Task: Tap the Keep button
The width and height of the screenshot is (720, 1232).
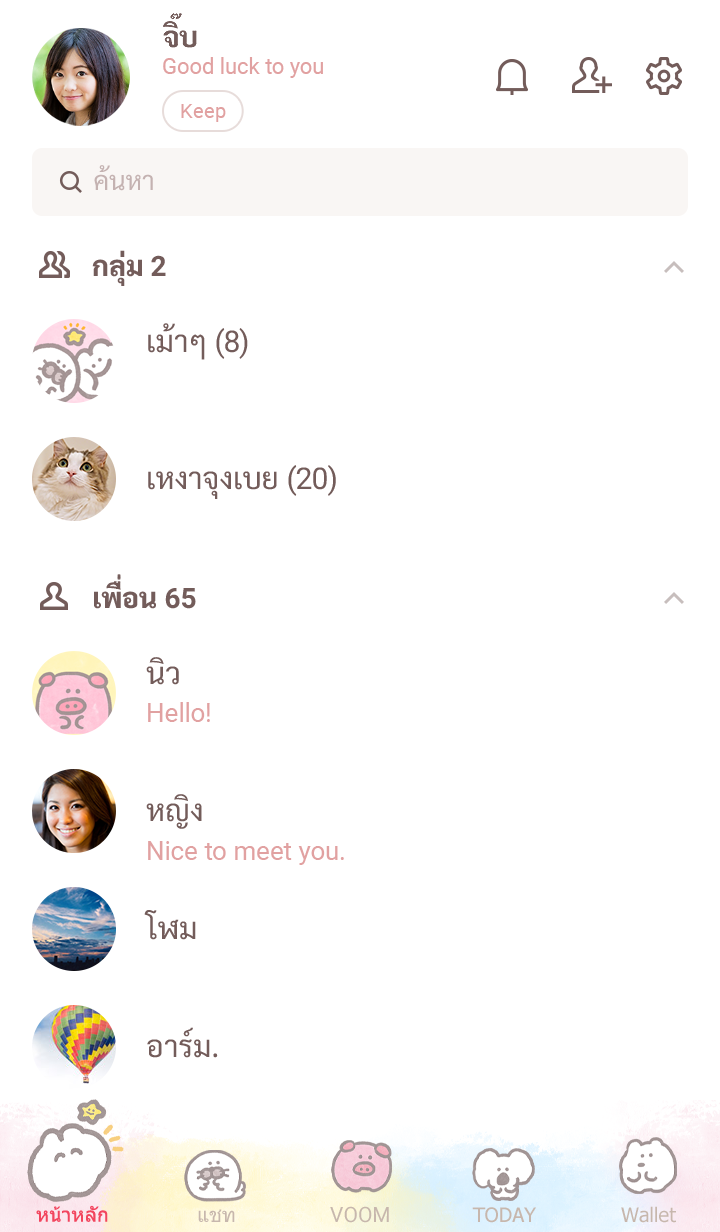Action: point(203,111)
